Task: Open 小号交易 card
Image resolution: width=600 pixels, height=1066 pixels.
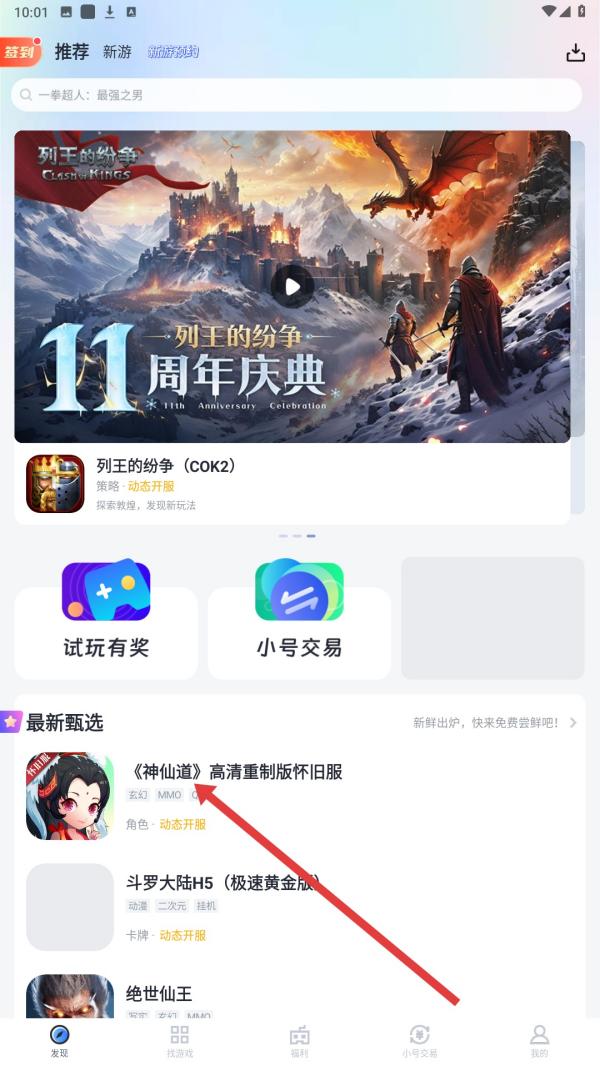Action: point(299,620)
